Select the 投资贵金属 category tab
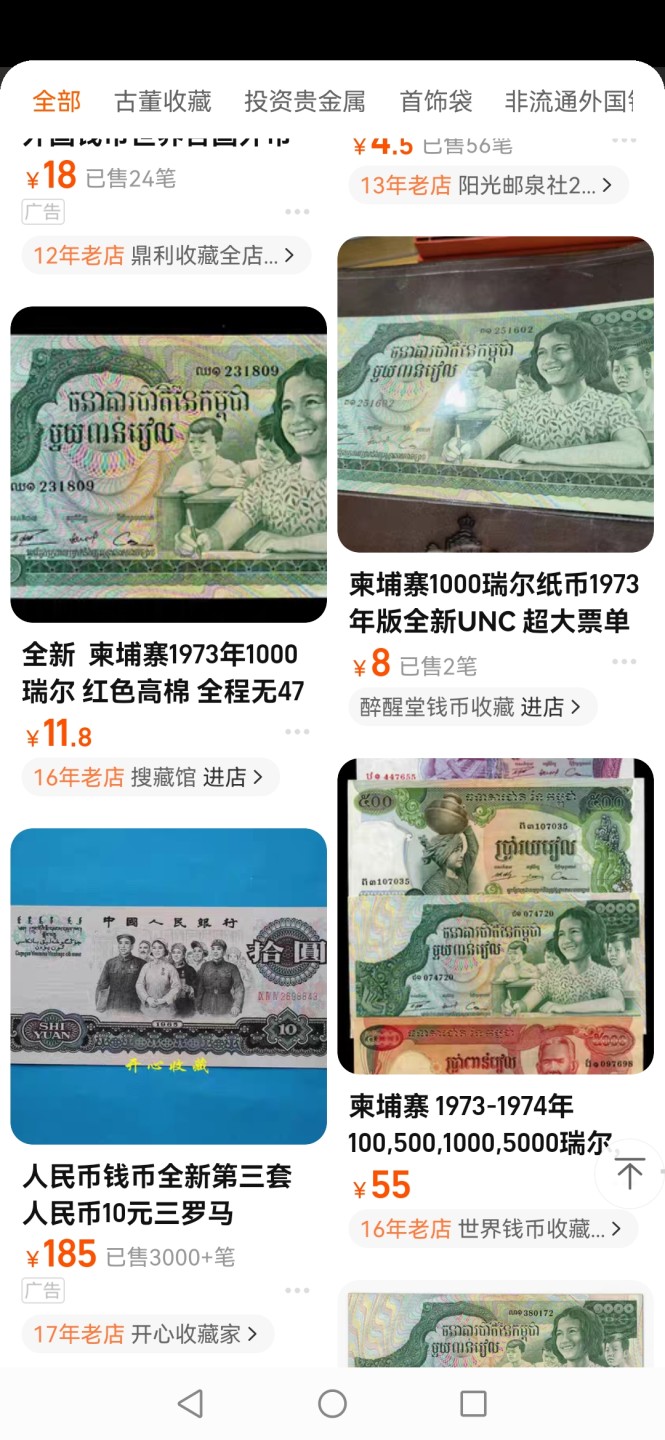Image resolution: width=665 pixels, height=1440 pixels. (304, 101)
